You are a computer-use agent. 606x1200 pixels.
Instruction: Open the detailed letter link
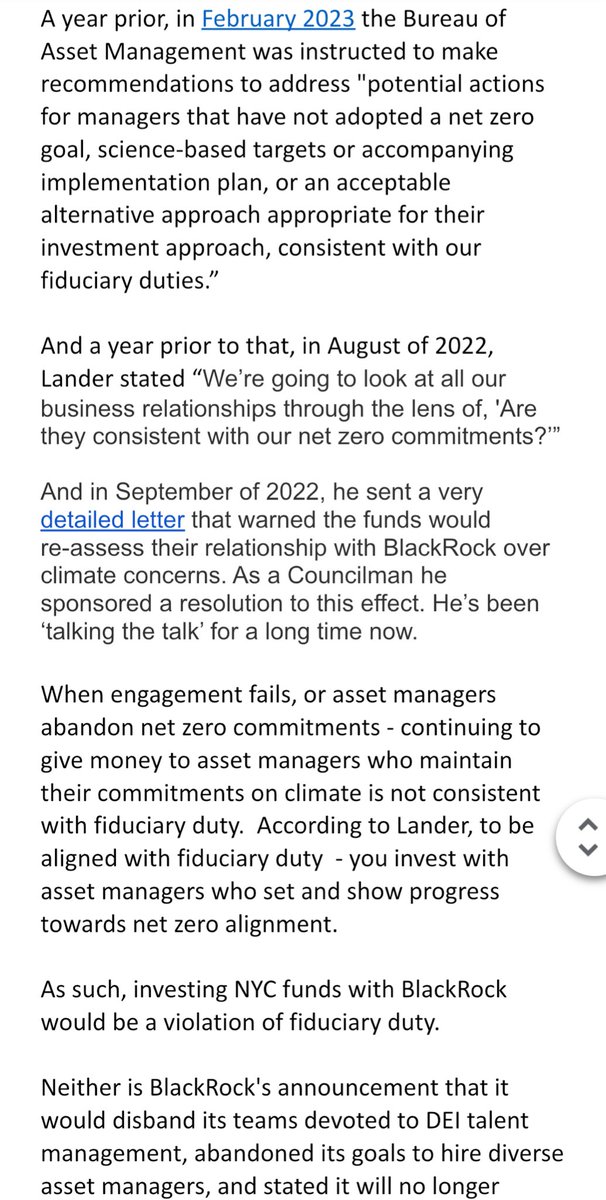pyautogui.click(x=113, y=520)
